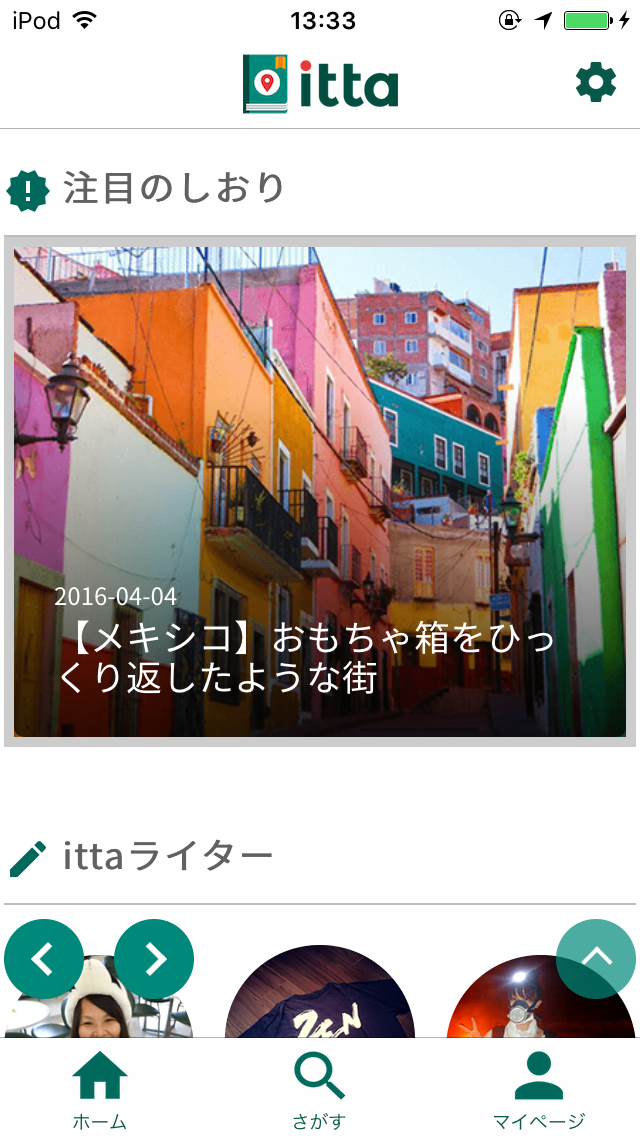Image resolution: width=640 pixels, height=1136 pixels.
Task: Show previous itta writers with left arrow
Action: click(44, 960)
